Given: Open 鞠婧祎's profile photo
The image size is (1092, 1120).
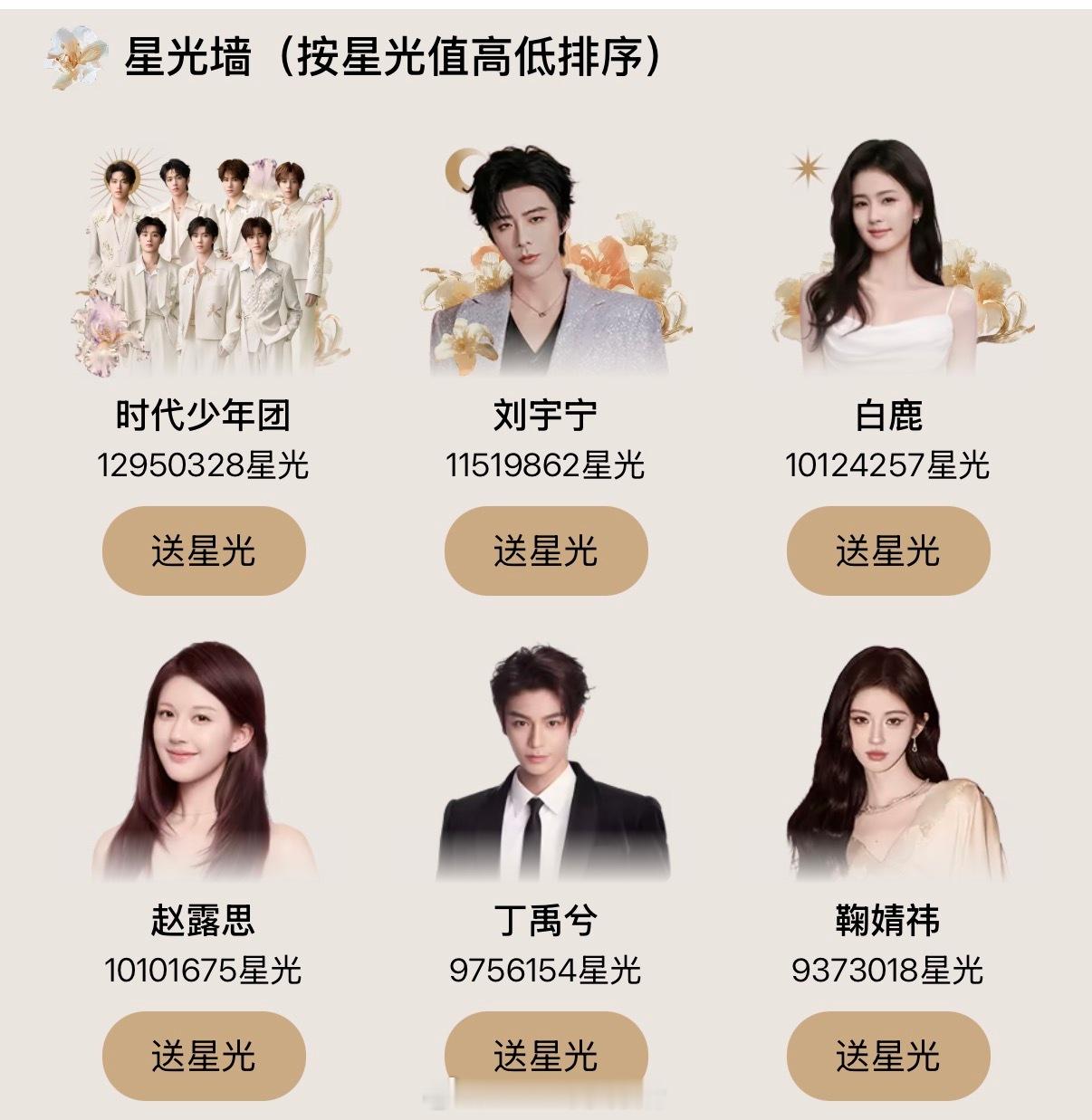Looking at the screenshot, I should [x=888, y=770].
